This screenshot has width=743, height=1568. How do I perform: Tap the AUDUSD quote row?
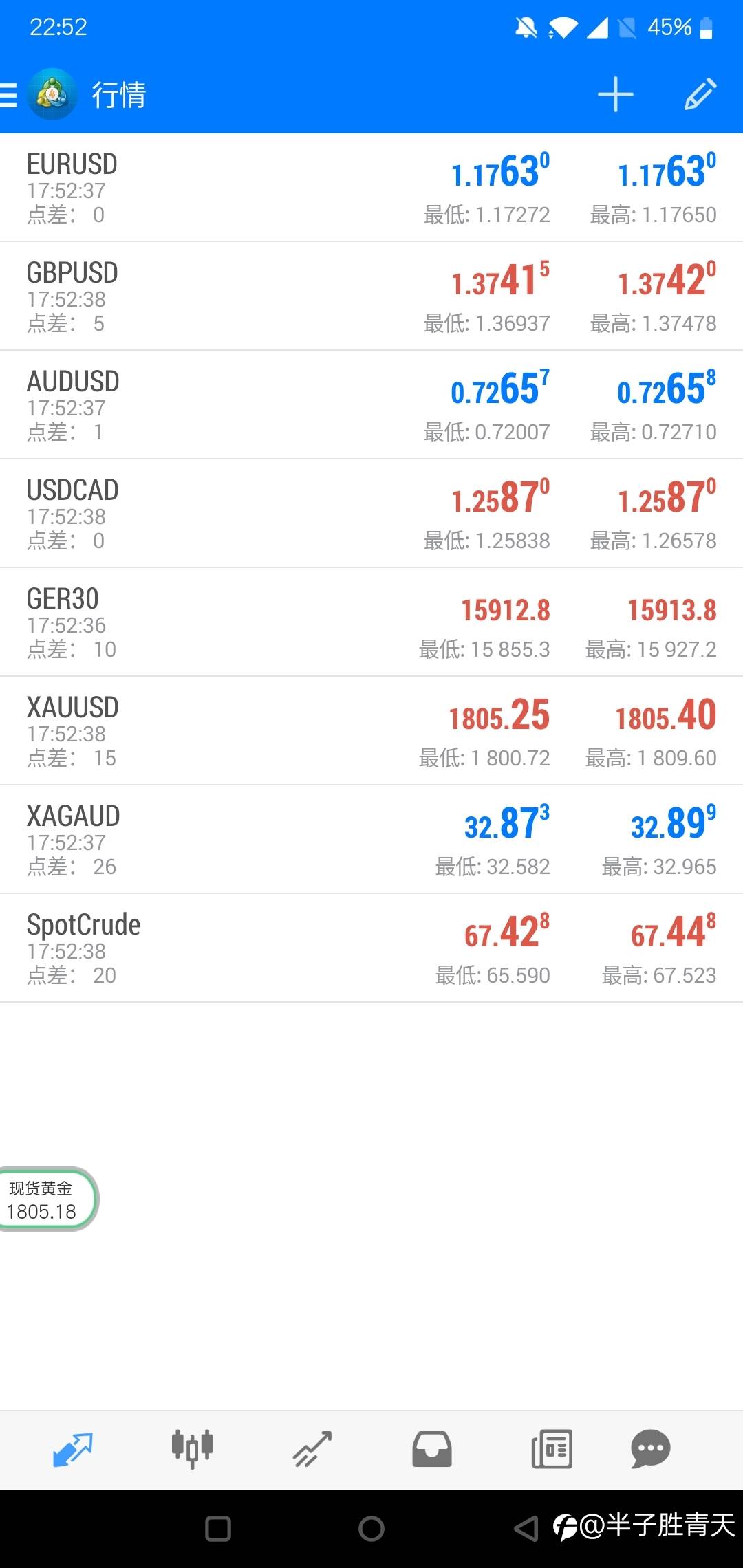371,405
